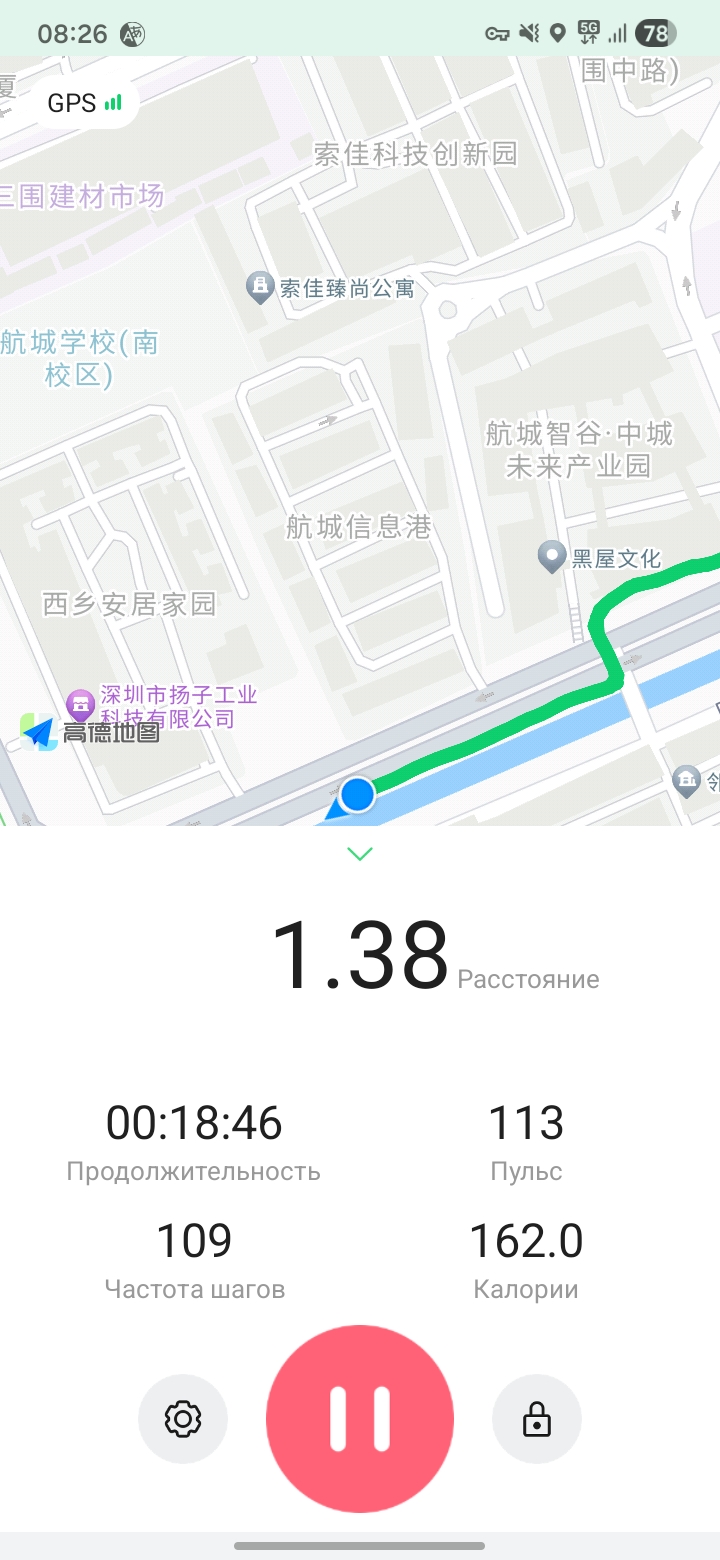Pause the workout recording

tap(360, 1418)
